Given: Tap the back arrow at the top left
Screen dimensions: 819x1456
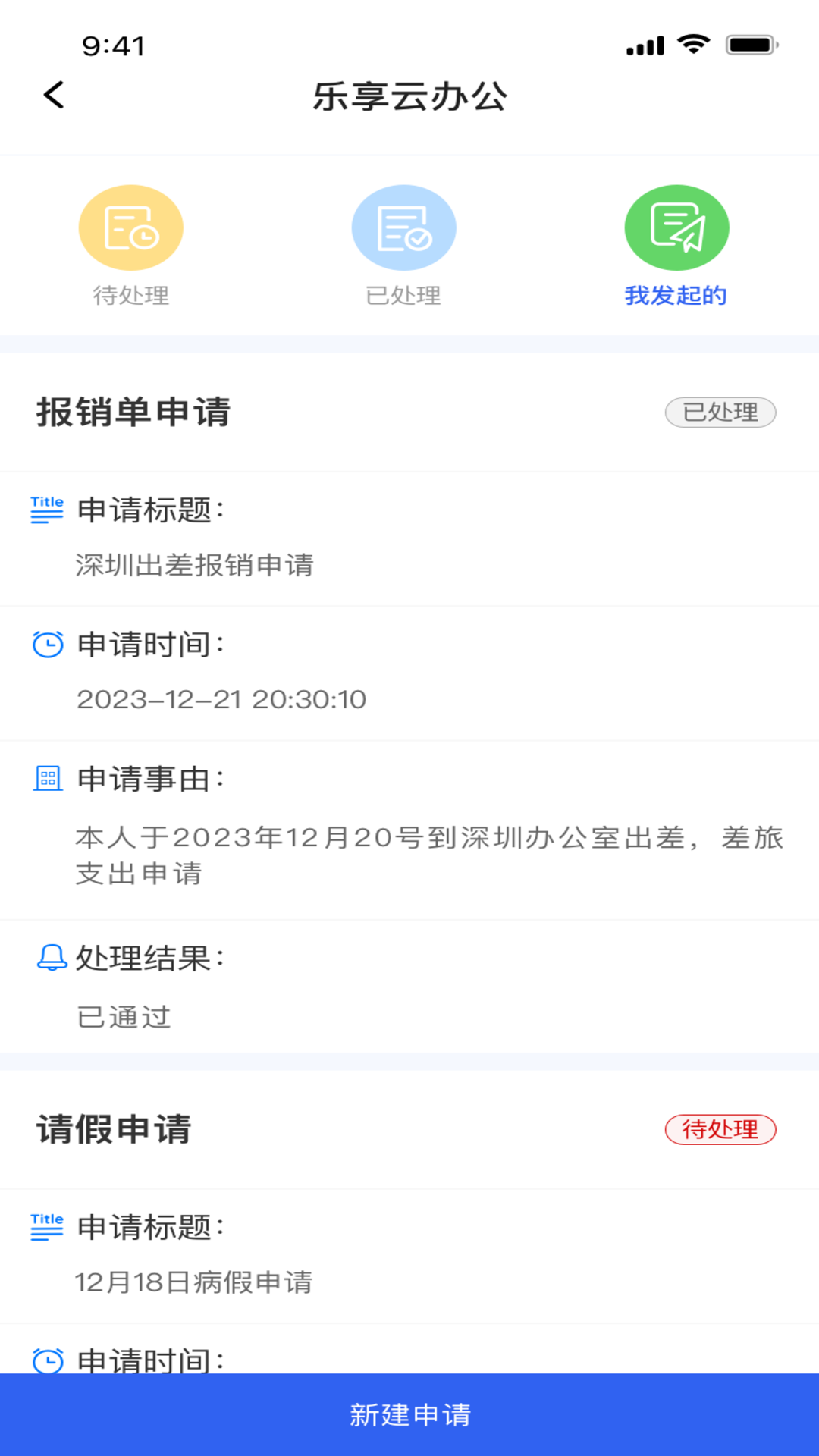Looking at the screenshot, I should click(x=52, y=96).
